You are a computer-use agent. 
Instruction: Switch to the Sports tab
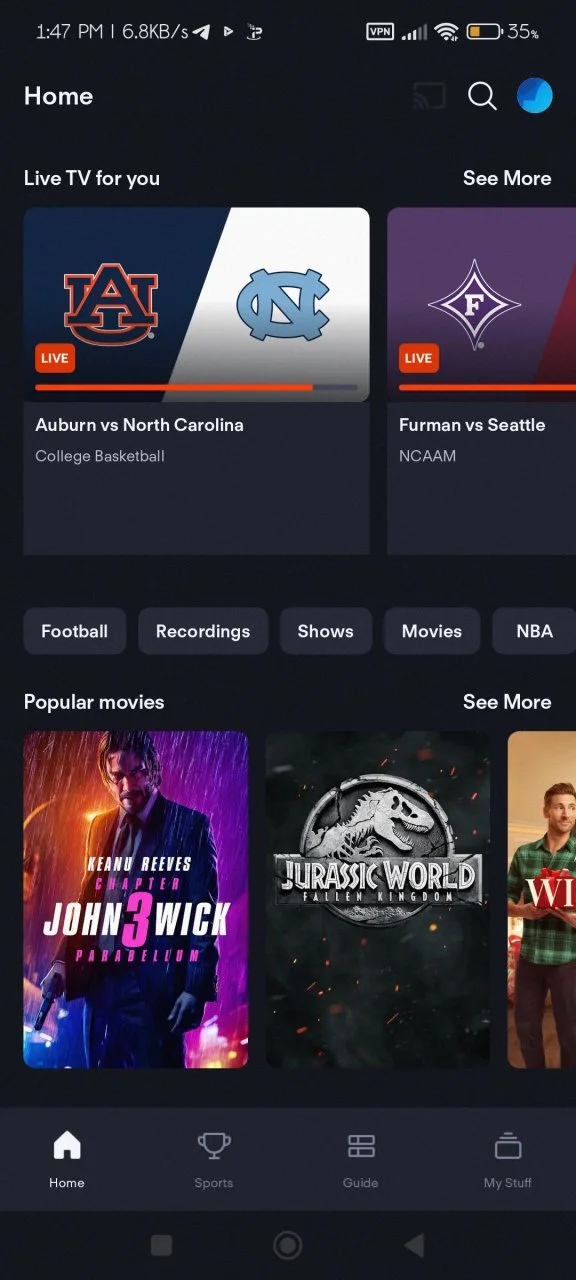tap(214, 1160)
